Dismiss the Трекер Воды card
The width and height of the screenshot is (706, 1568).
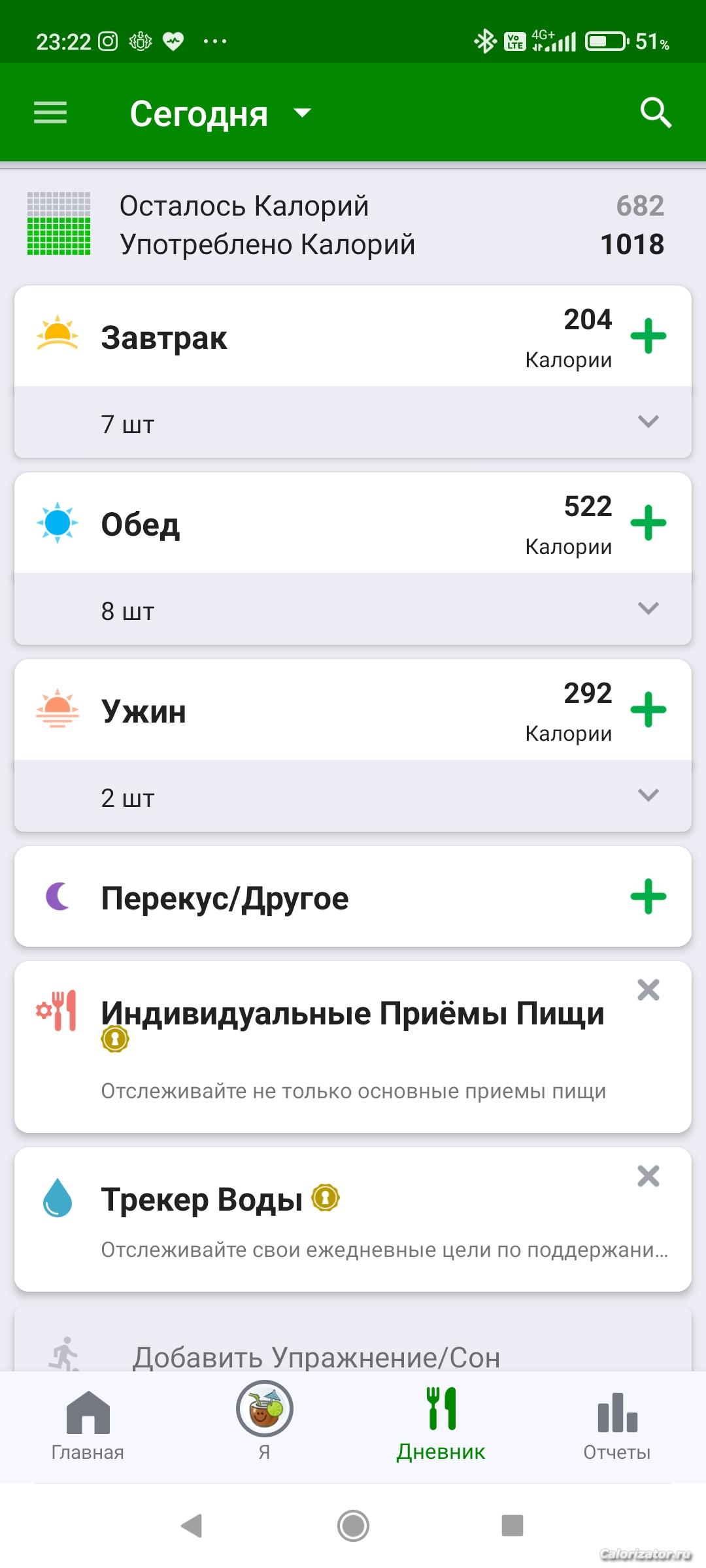point(648,1176)
